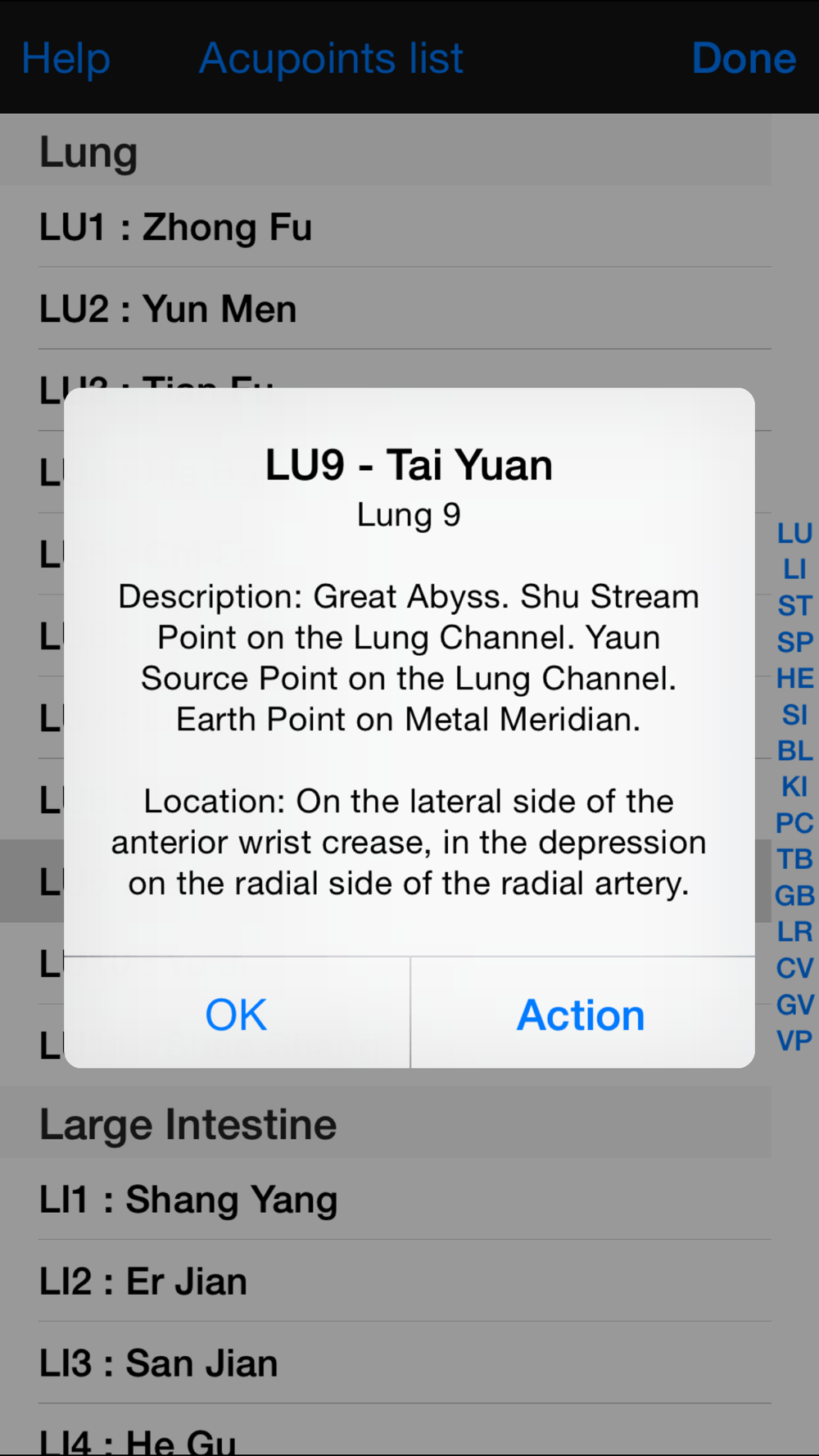Jump to HE in the index
Screen dimensions: 819x1456
[x=794, y=678]
